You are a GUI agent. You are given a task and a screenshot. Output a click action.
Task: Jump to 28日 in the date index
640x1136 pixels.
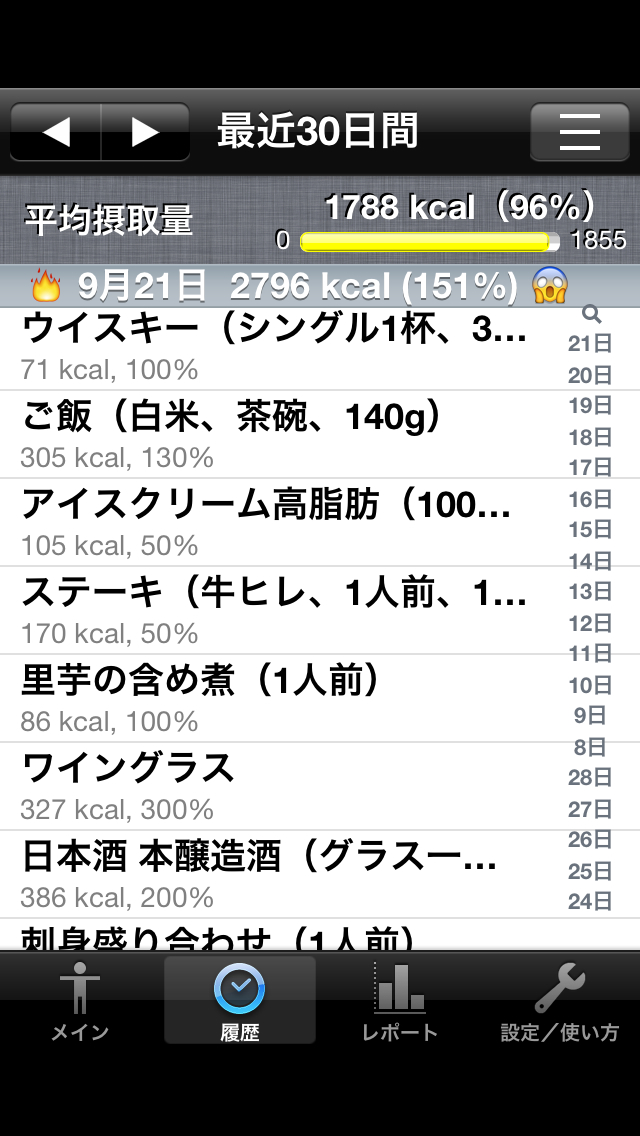590,777
